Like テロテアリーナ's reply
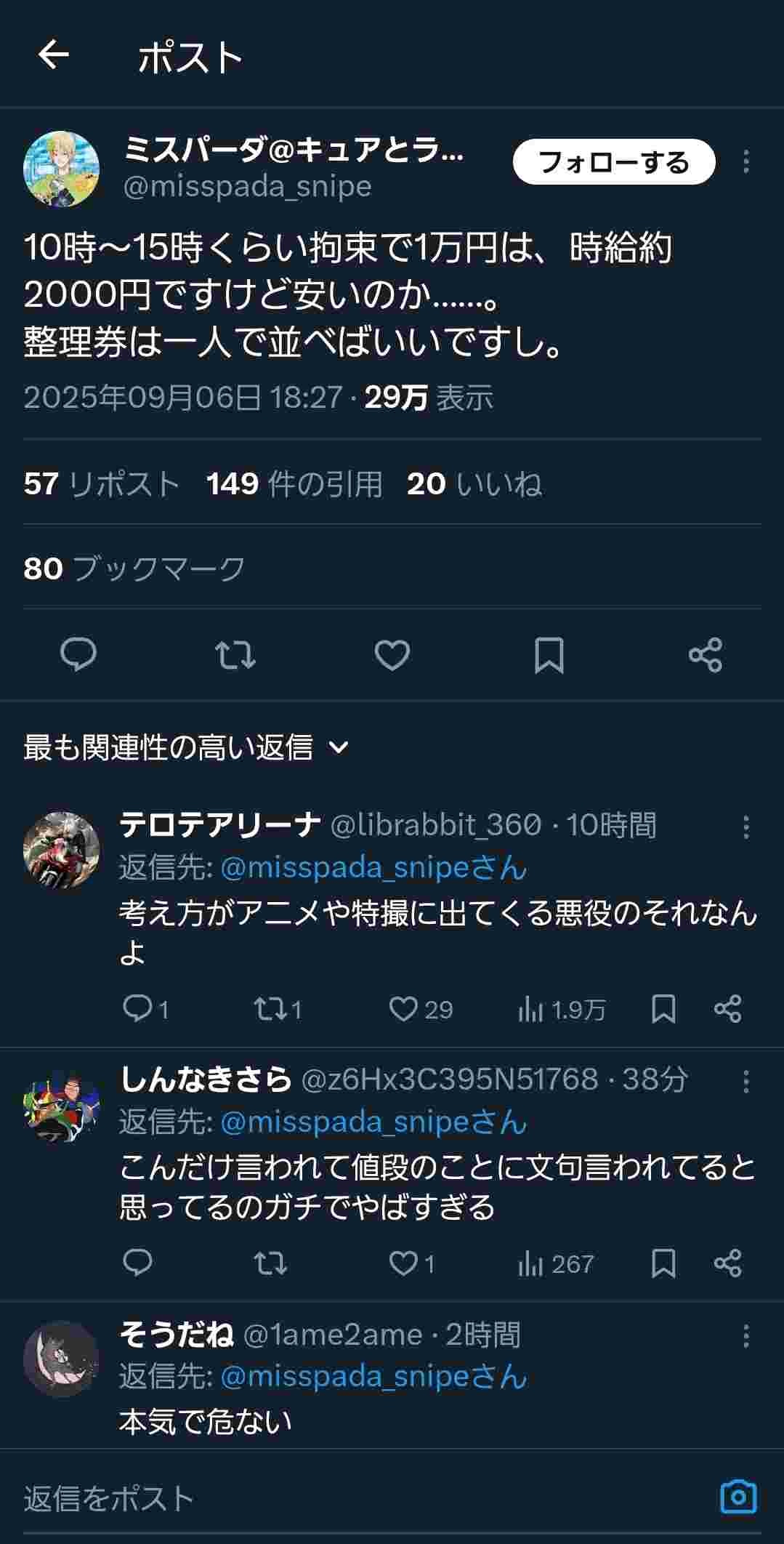Viewport: 784px width, 1544px height. point(403,1009)
